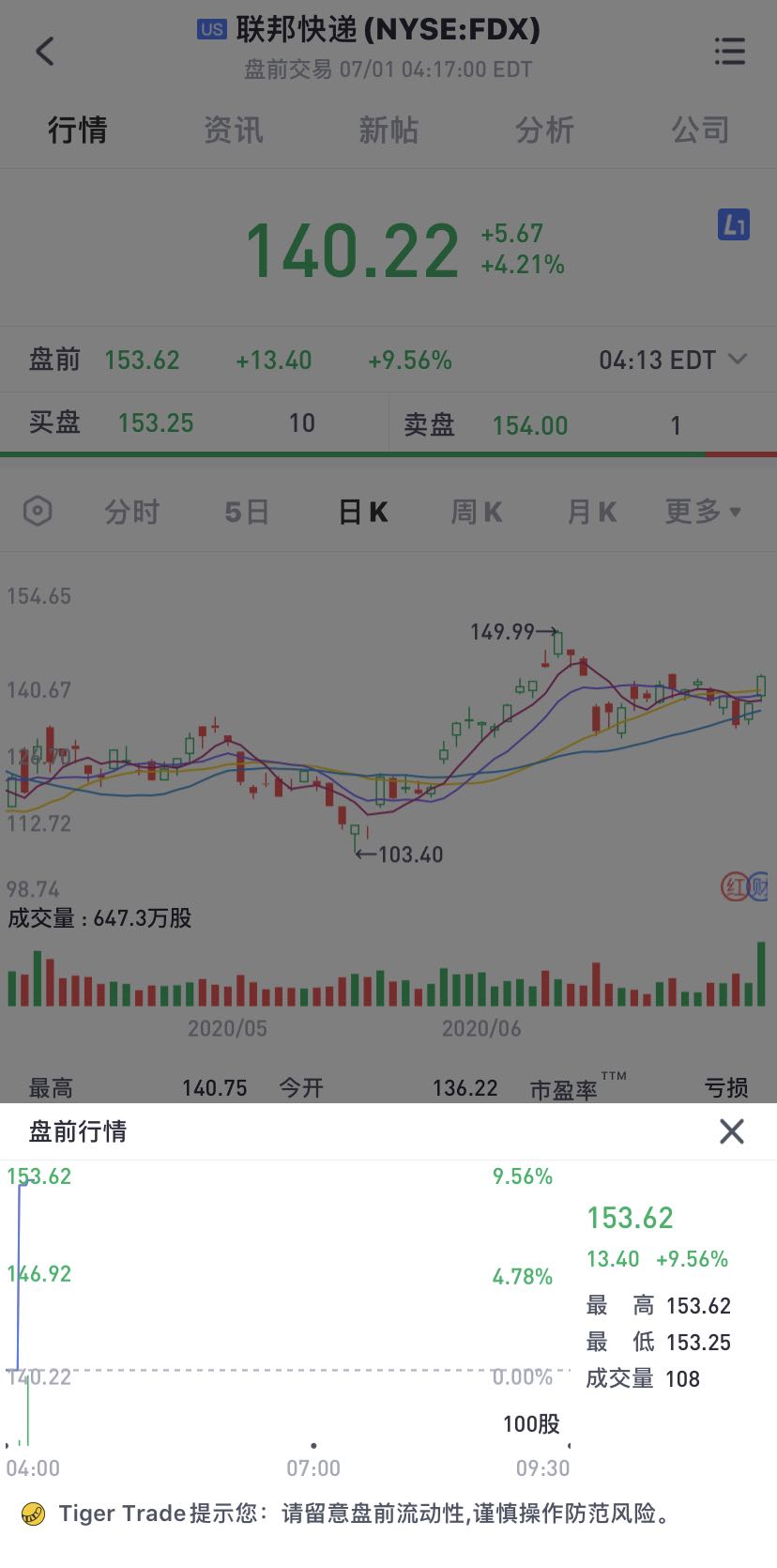Expand the 04:13 EDT pre-market dropdown

pos(673,360)
